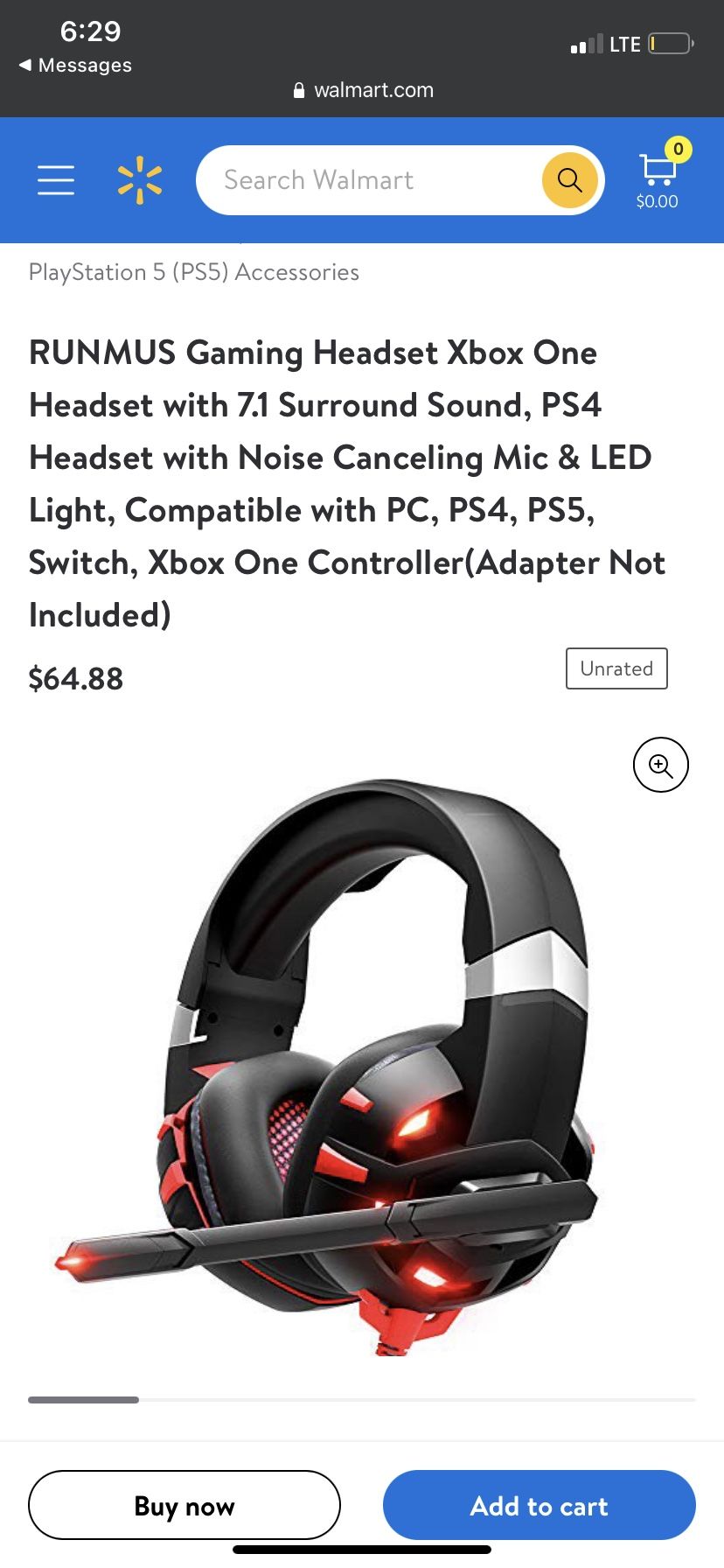Tap the walmart.com address bar

(x=363, y=90)
